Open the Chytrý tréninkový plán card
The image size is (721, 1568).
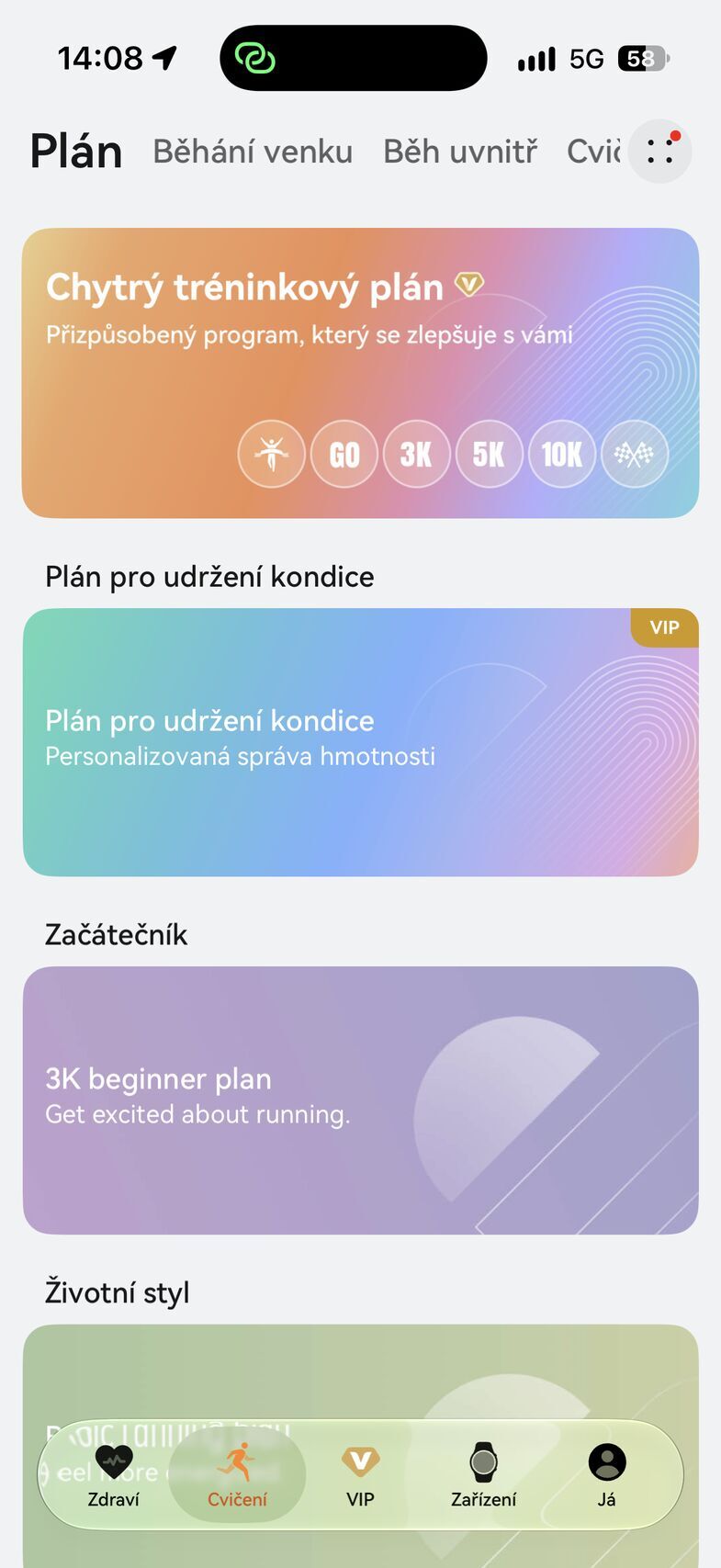point(360,373)
